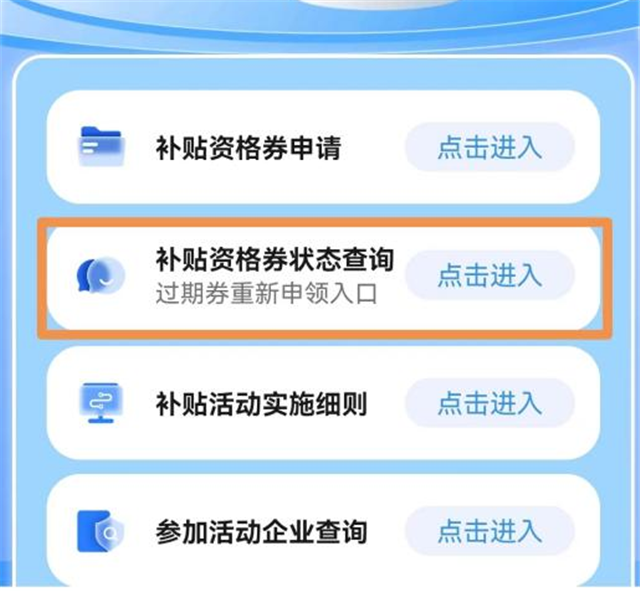Tap 点击进入 for 补贴资格券申请
Screen dimensions: 640x592
pos(489,148)
